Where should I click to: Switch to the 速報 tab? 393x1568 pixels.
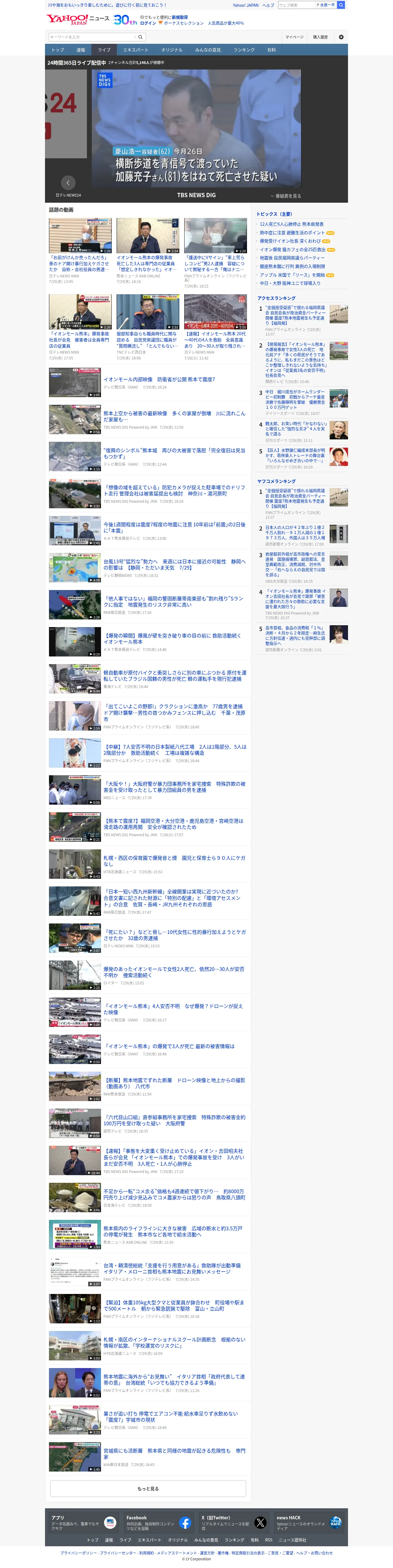pyautogui.click(x=81, y=50)
